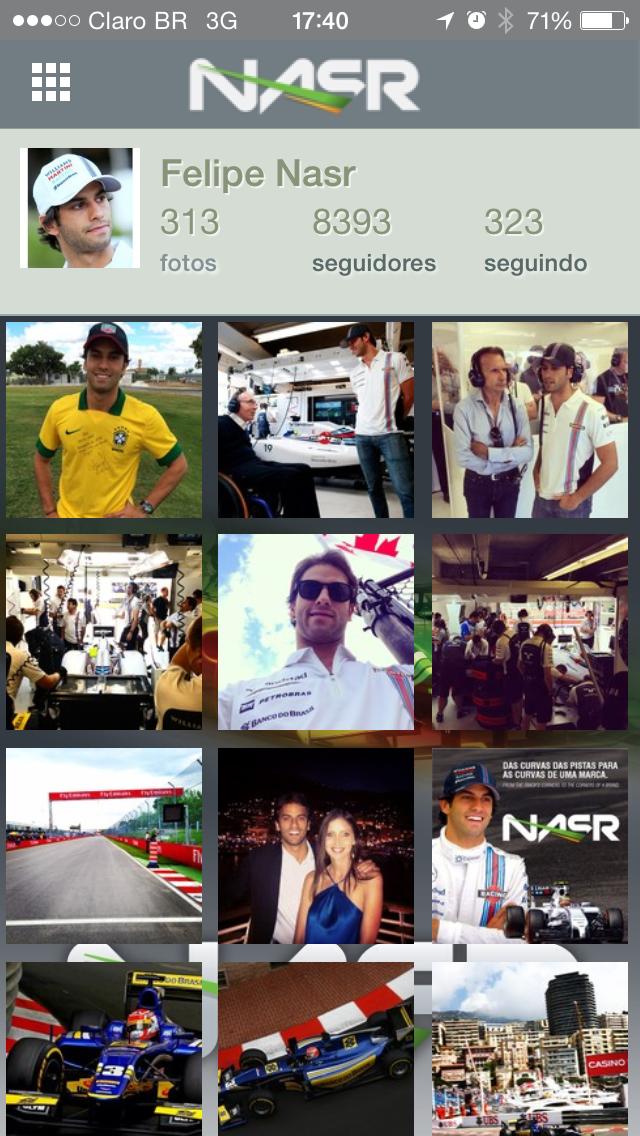View selfie with sunglasses and Canadian flag

click(x=316, y=632)
